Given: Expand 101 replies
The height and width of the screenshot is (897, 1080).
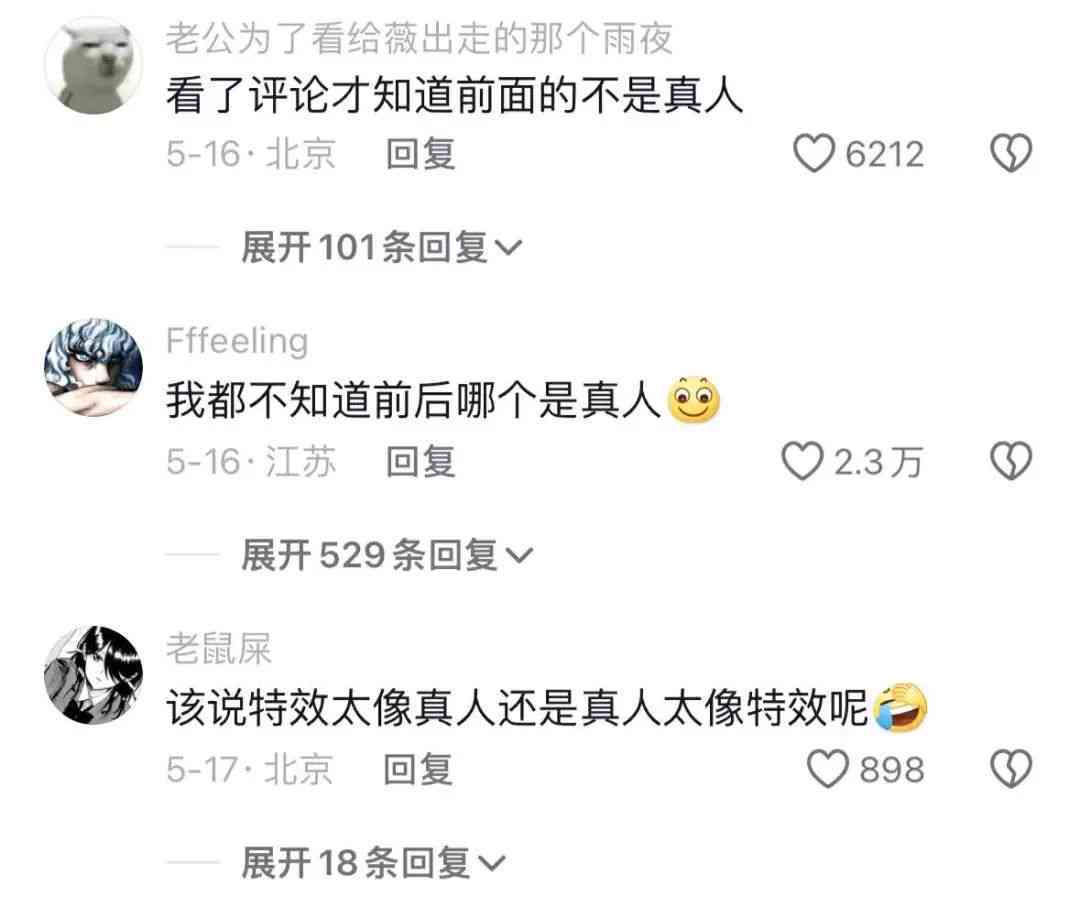Looking at the screenshot, I should click(381, 246).
